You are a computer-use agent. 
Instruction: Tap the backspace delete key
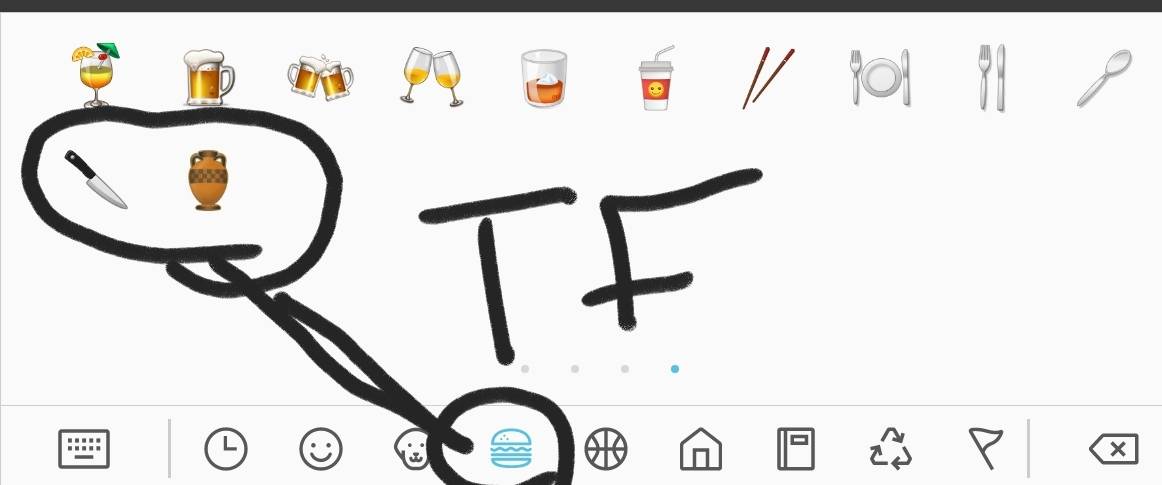(1113, 449)
